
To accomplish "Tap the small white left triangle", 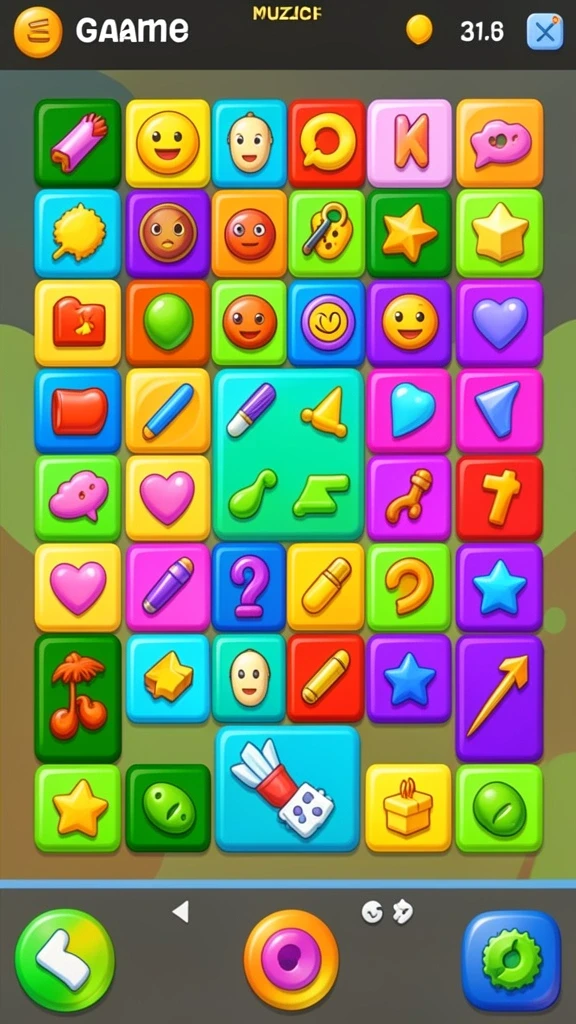I will point(181,912).
